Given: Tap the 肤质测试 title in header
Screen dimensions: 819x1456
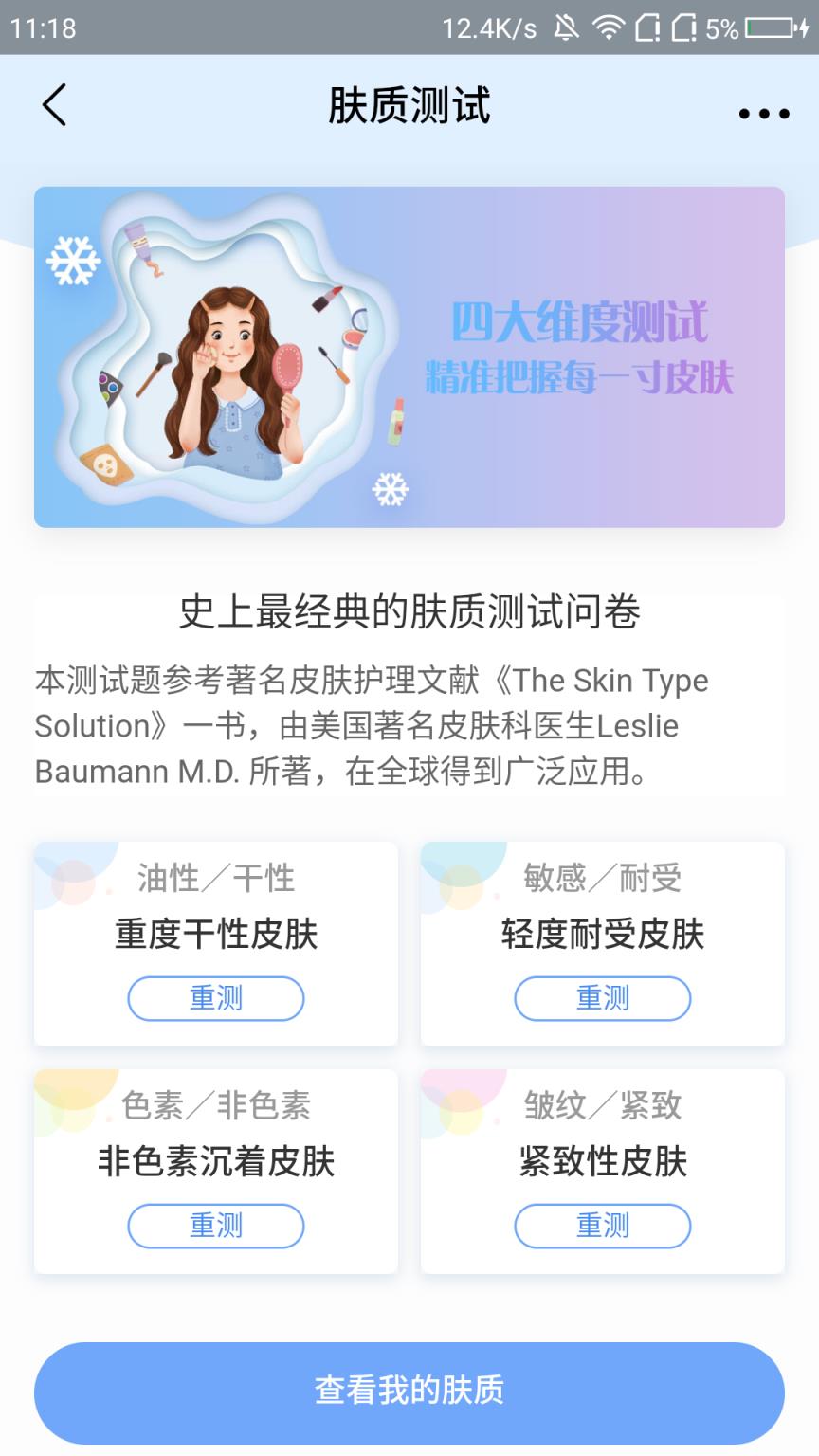Looking at the screenshot, I should (409, 106).
